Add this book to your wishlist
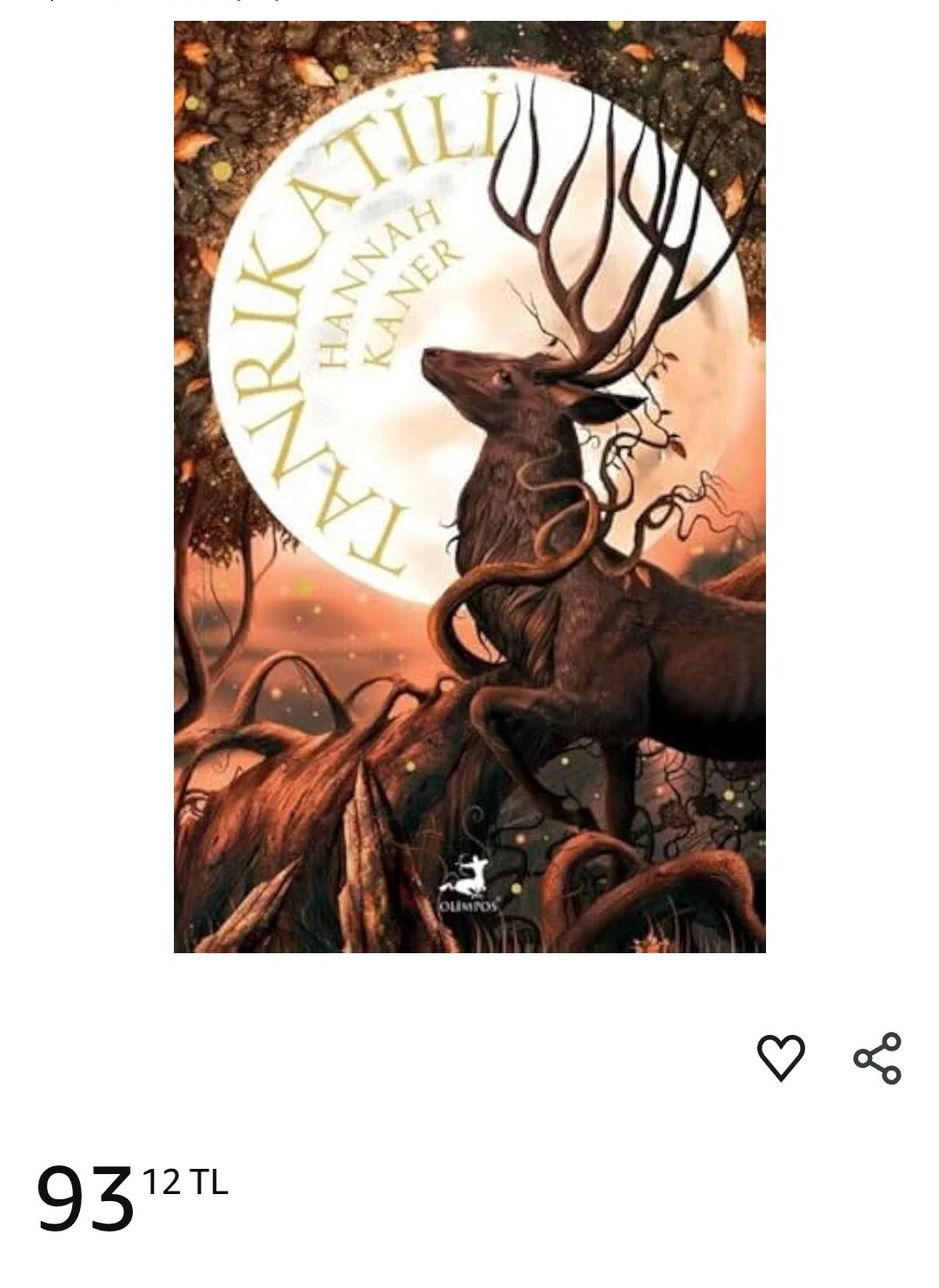 [781, 1057]
